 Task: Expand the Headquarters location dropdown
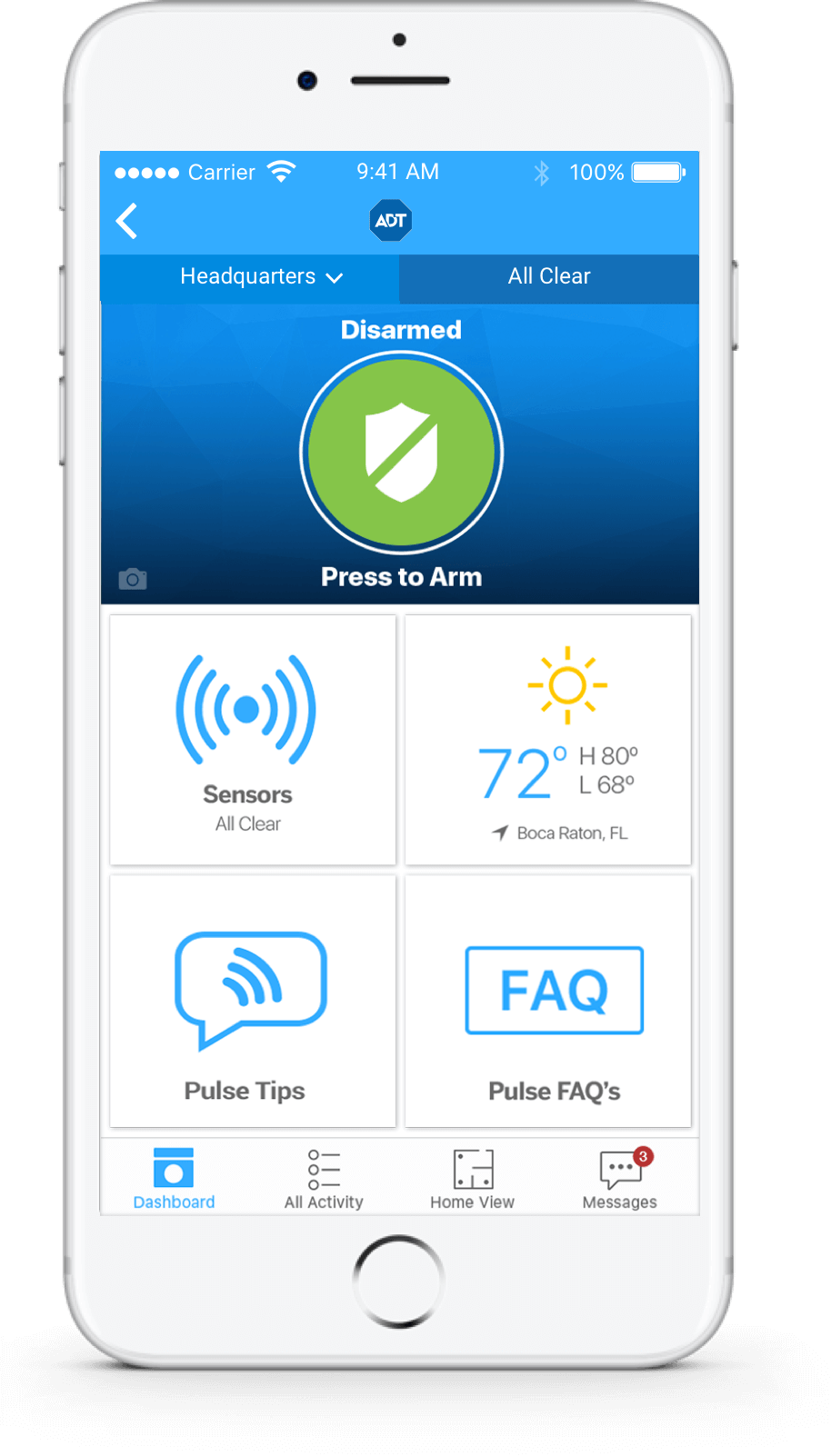point(260,276)
